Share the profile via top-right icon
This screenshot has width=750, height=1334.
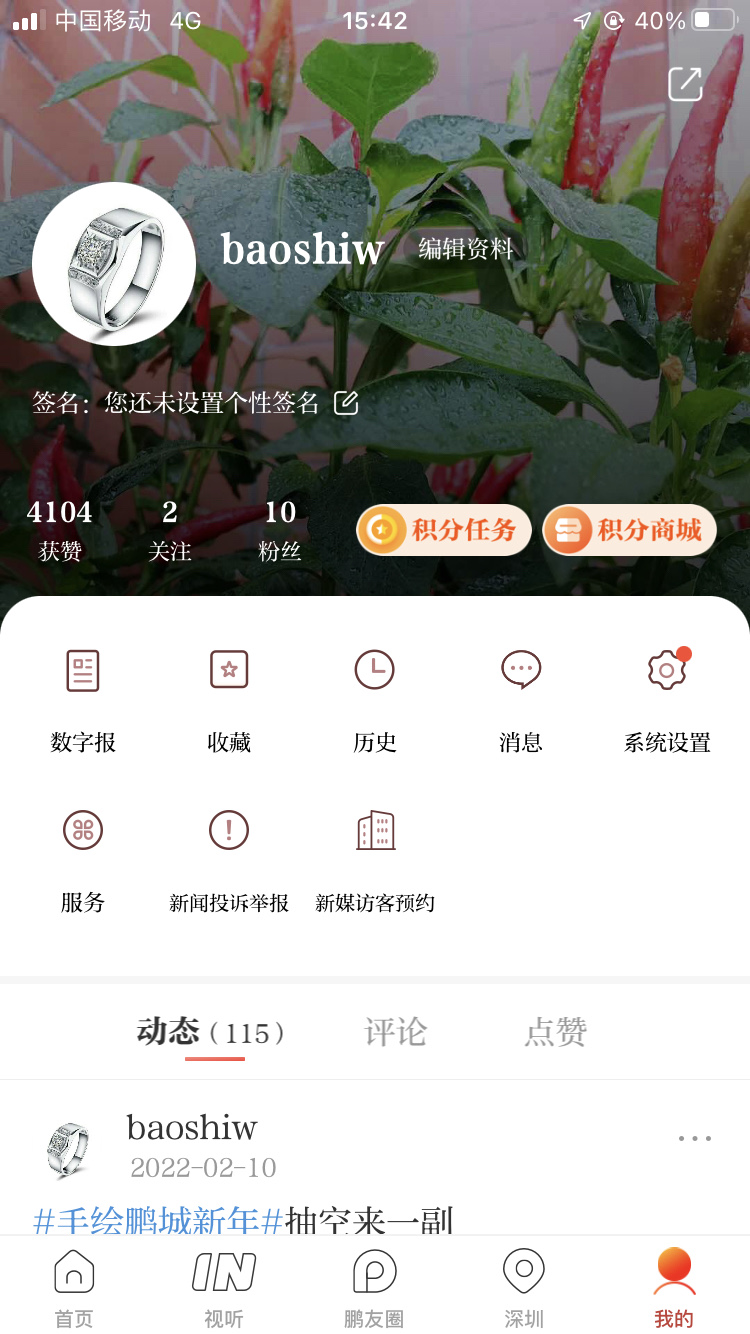click(x=685, y=84)
